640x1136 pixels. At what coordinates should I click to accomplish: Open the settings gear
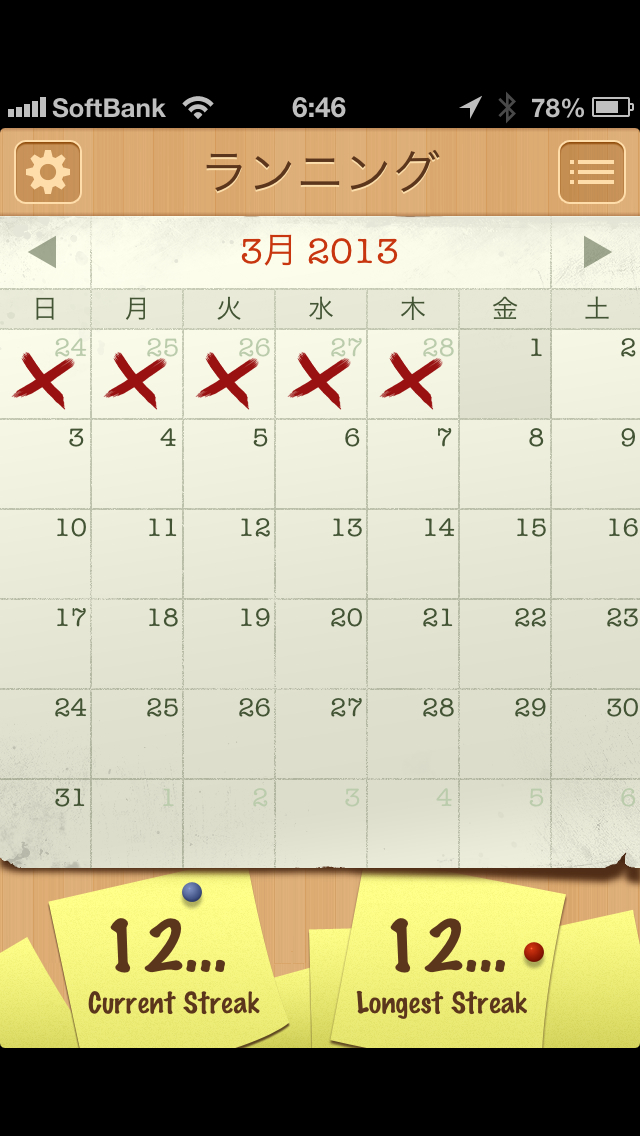click(x=48, y=172)
